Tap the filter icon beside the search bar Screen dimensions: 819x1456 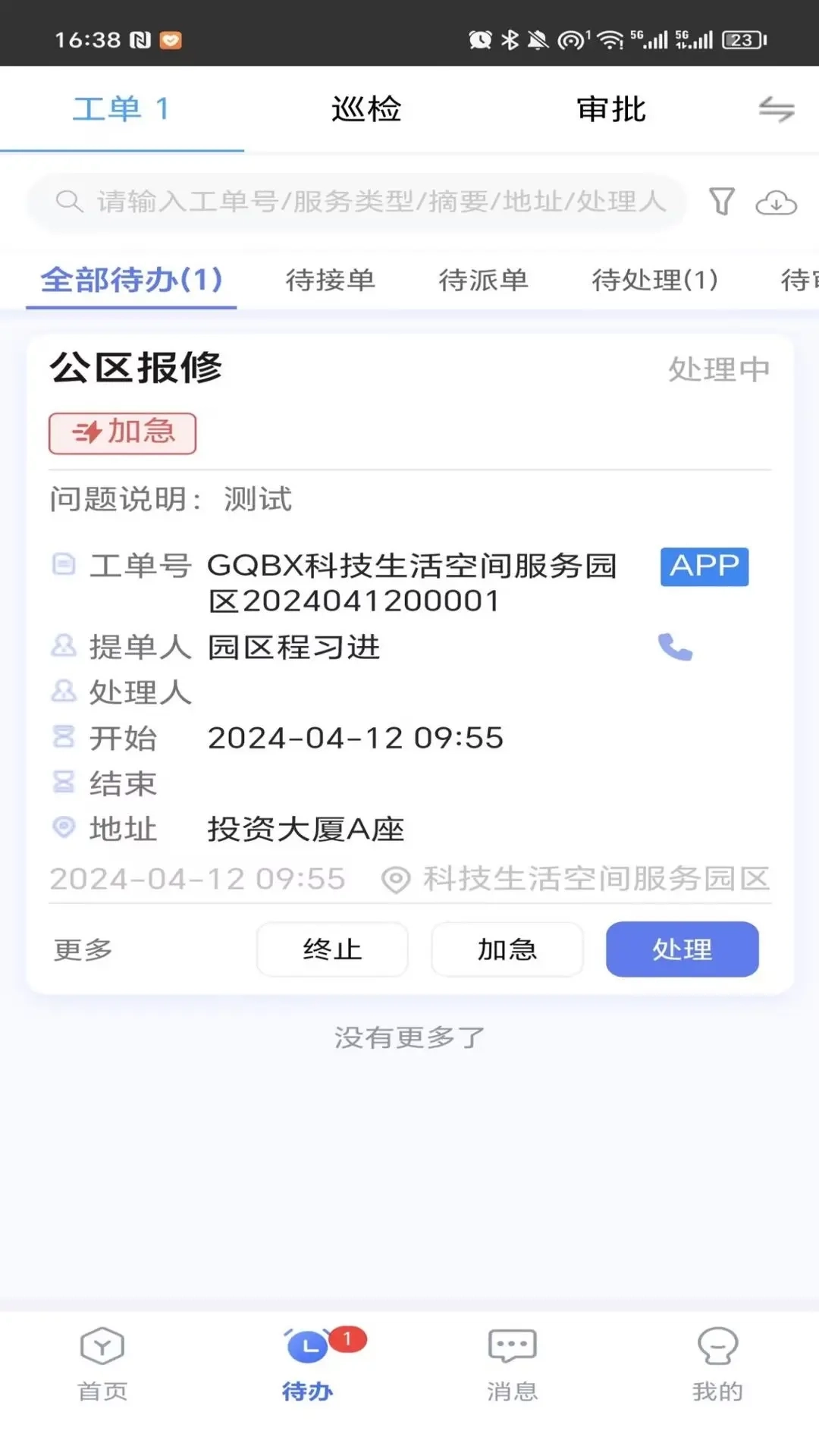pos(721,202)
